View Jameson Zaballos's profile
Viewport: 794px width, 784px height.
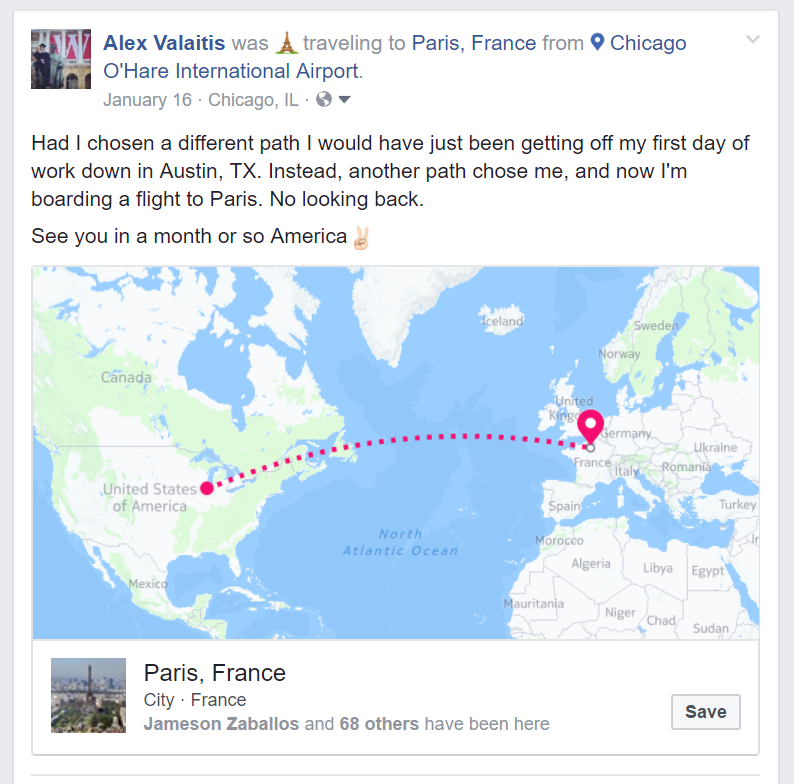click(221, 723)
